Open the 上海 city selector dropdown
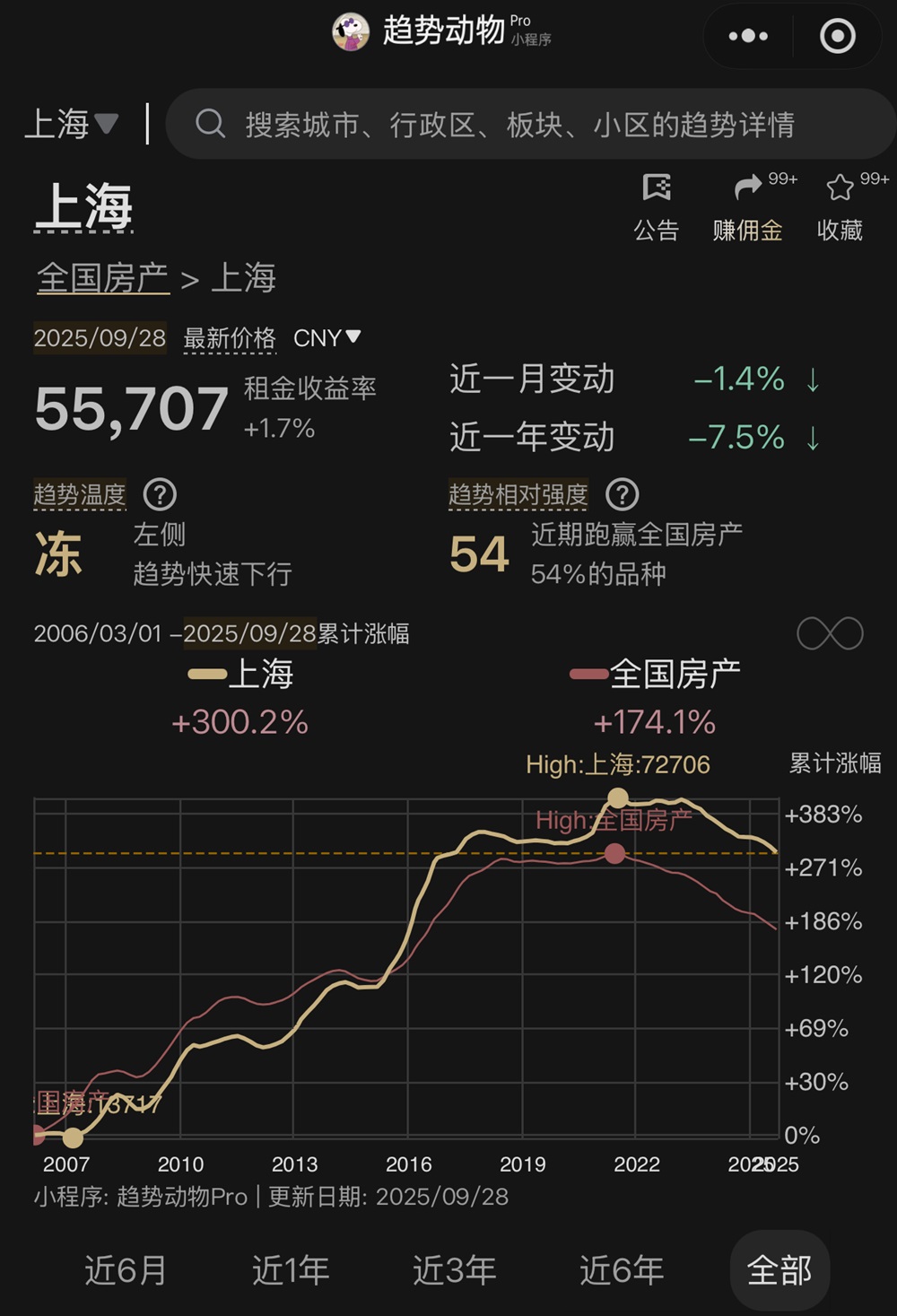Image resolution: width=897 pixels, height=1316 pixels. [72, 124]
